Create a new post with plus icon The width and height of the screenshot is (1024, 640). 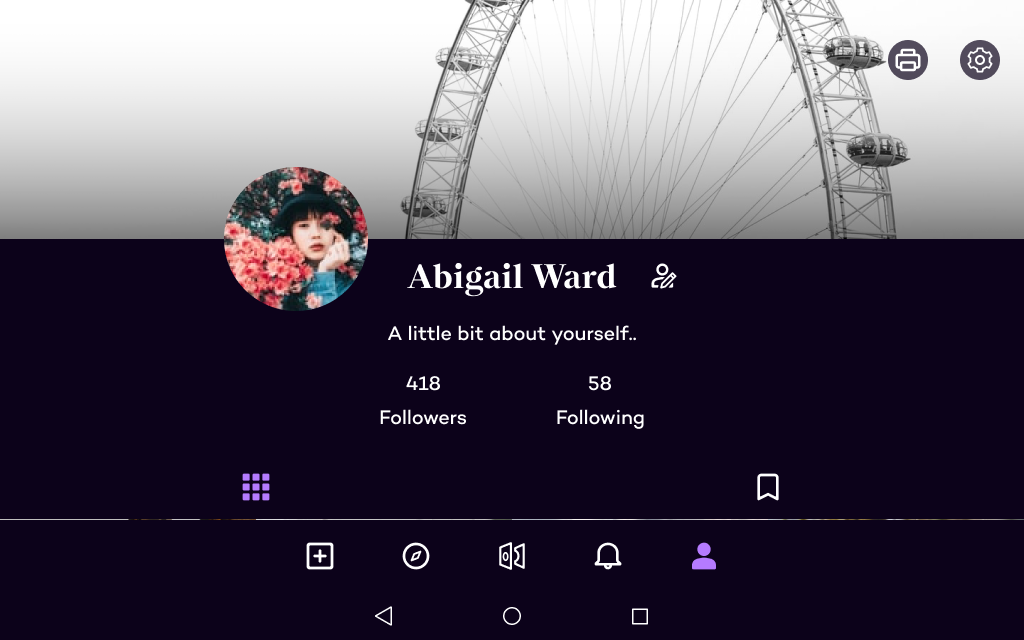point(320,556)
